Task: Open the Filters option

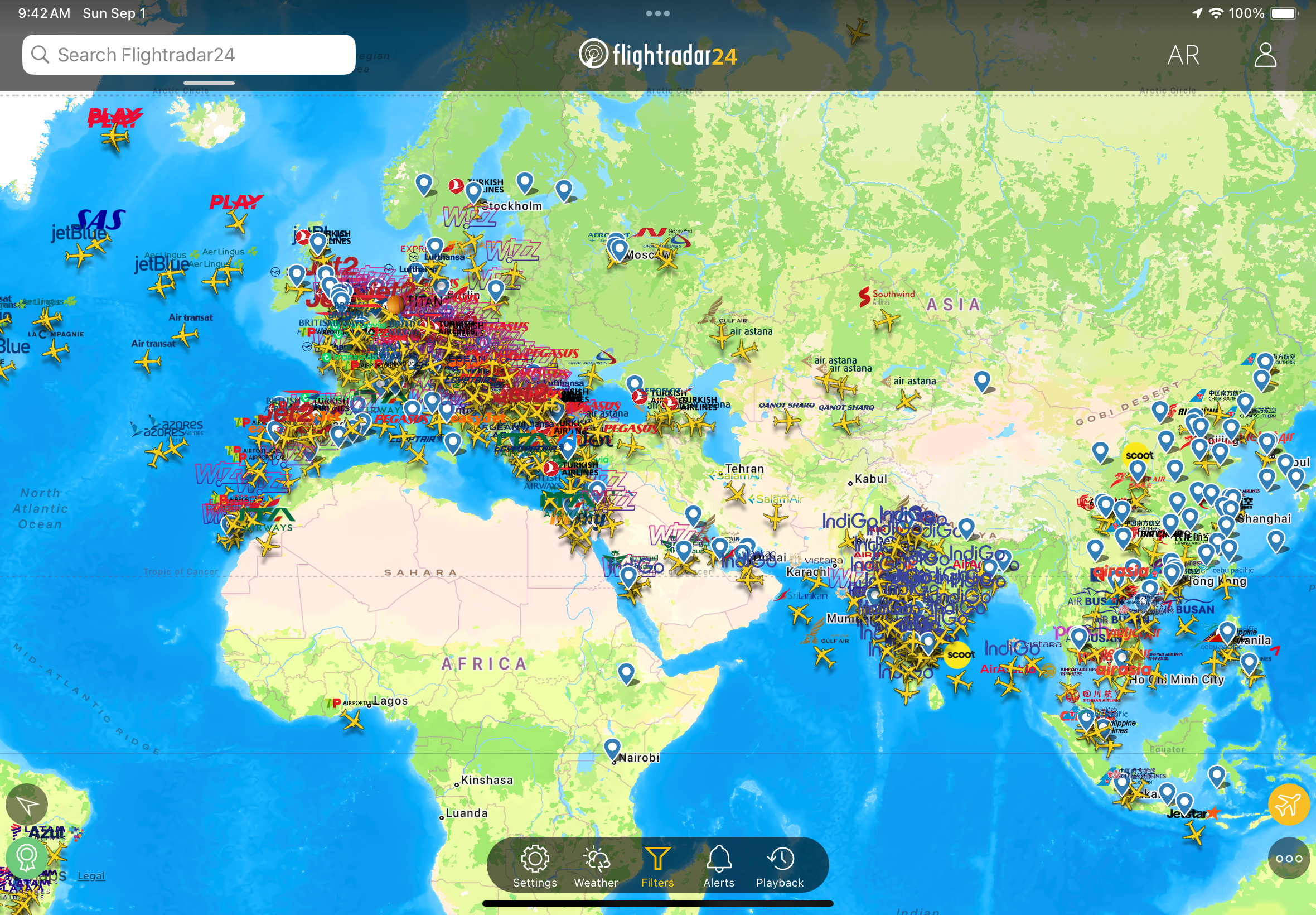Action: click(x=657, y=866)
